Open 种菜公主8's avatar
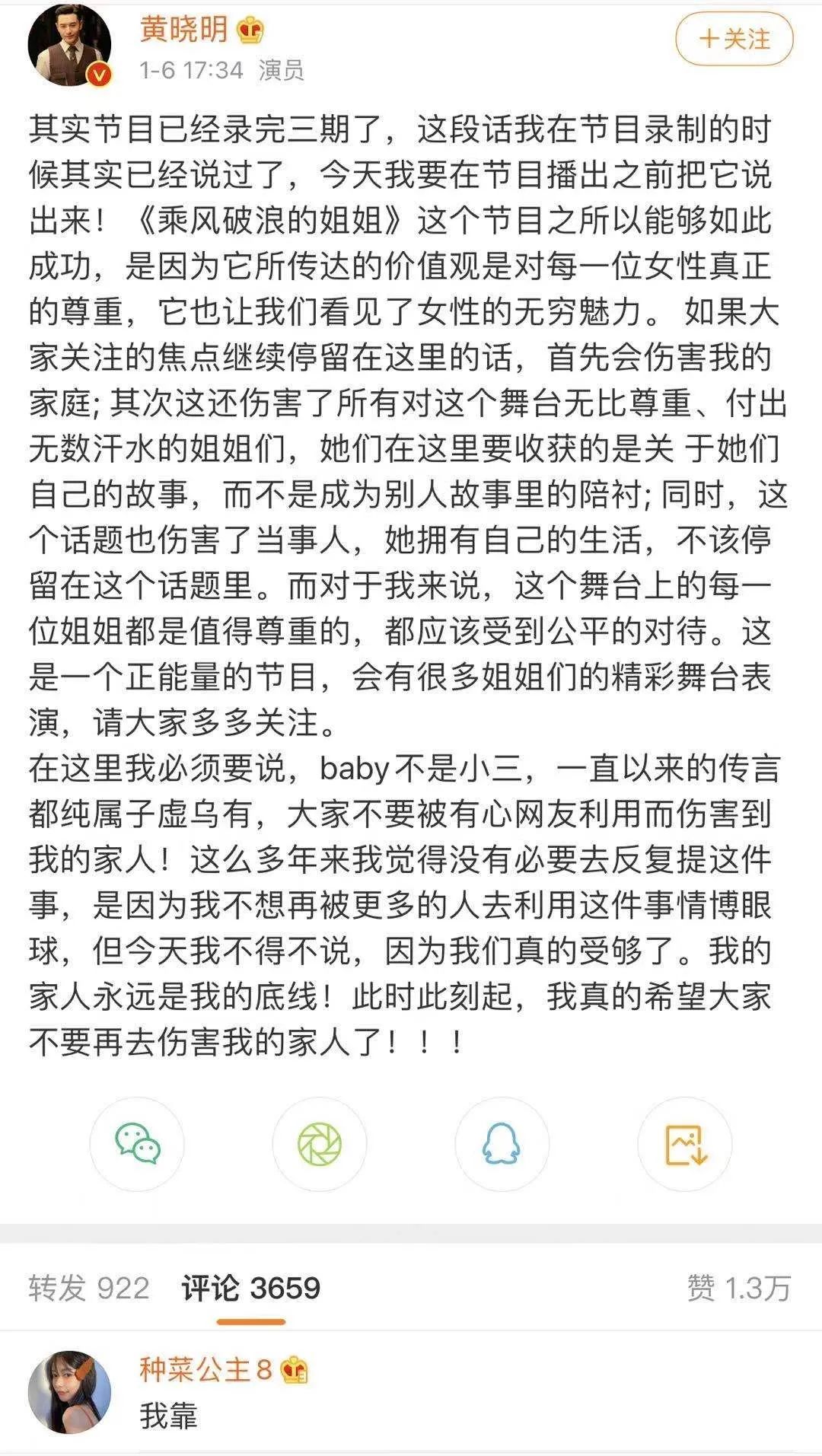Viewport: 822px width, 1456px height. click(x=69, y=1392)
